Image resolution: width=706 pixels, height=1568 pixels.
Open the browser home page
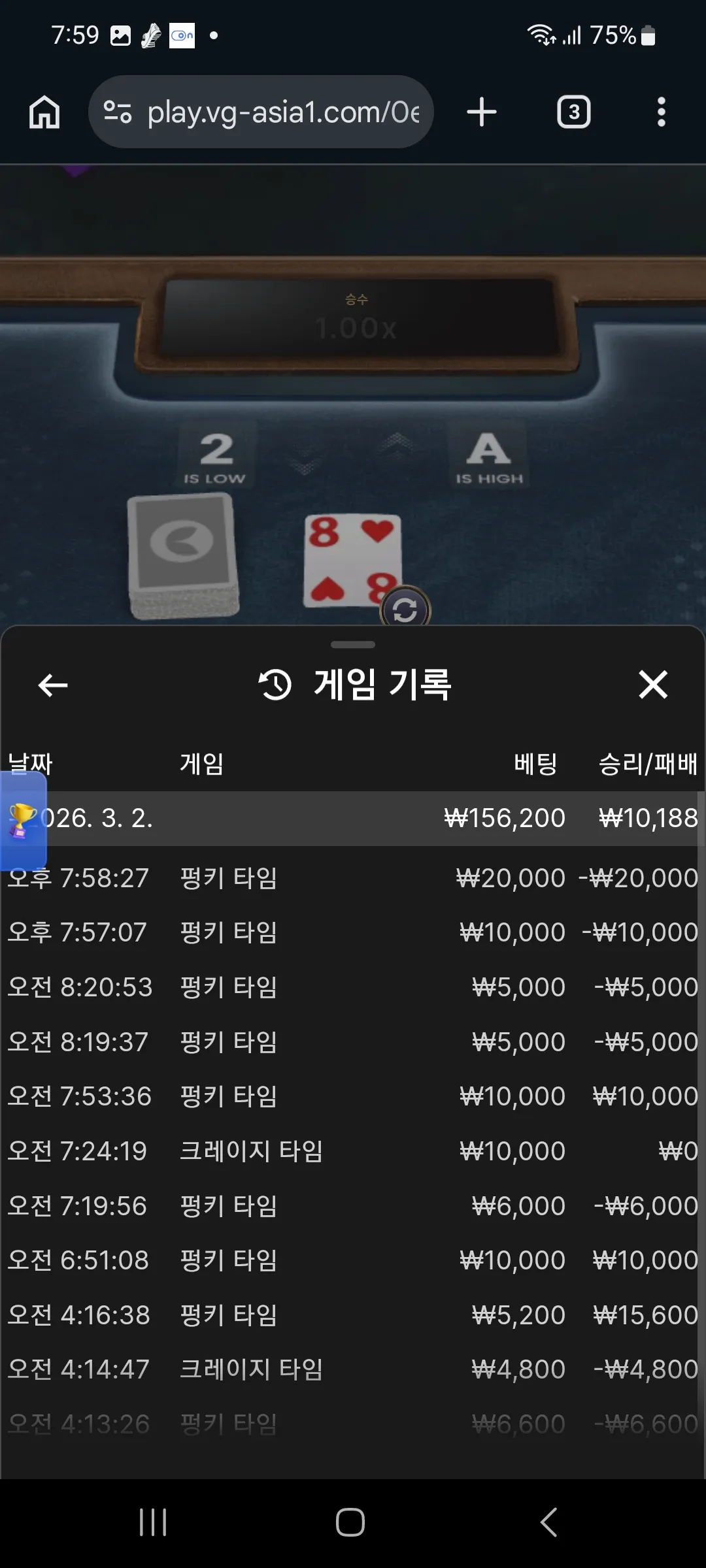pyautogui.click(x=44, y=112)
